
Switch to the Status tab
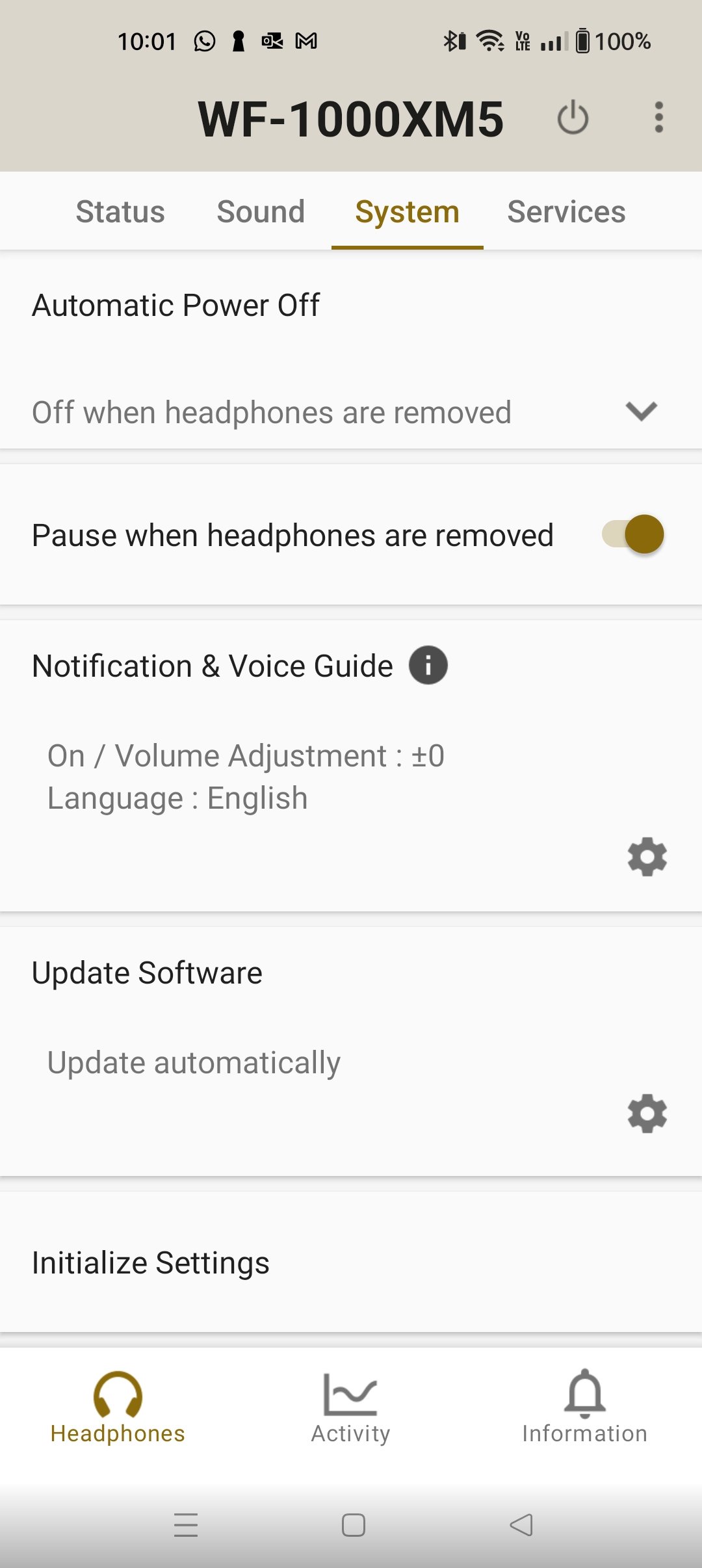(120, 212)
